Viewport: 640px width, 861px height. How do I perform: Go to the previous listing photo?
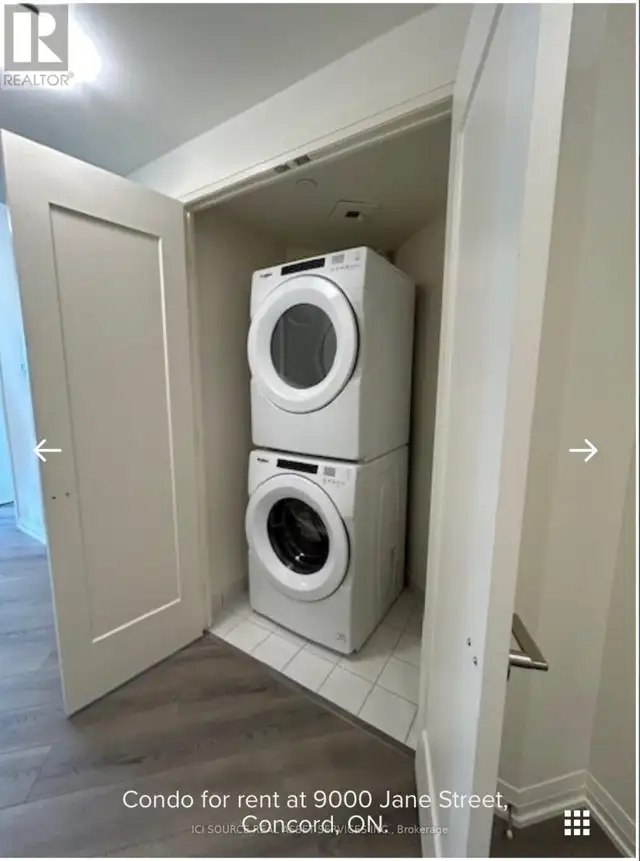click(47, 450)
